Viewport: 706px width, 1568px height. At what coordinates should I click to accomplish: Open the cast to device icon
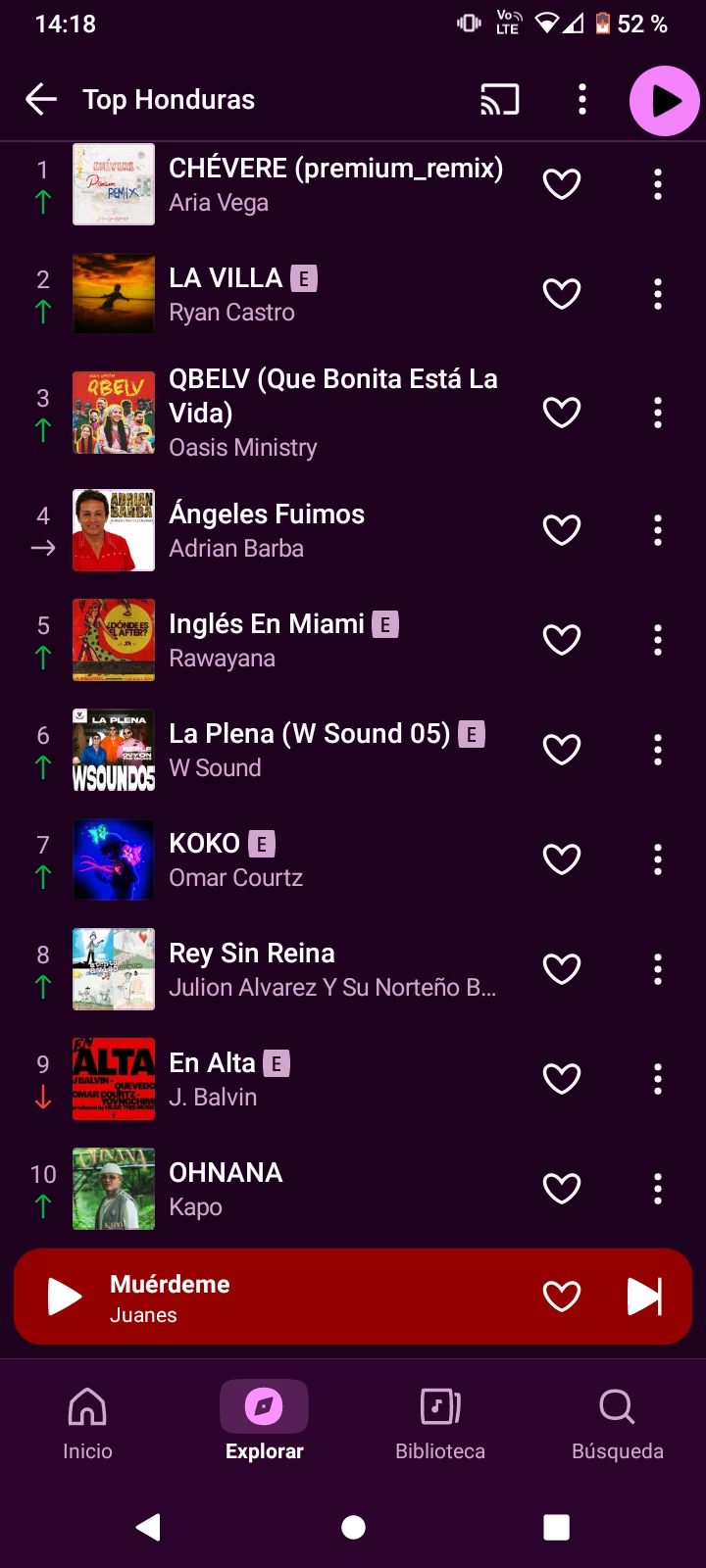coord(499,99)
